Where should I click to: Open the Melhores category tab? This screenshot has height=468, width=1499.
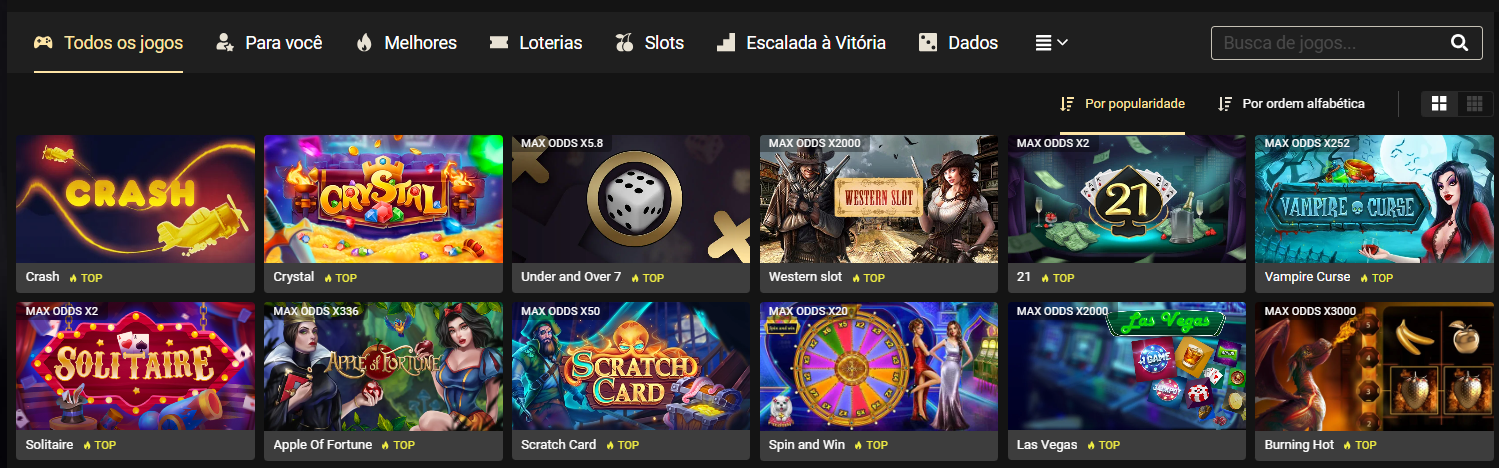tap(406, 43)
